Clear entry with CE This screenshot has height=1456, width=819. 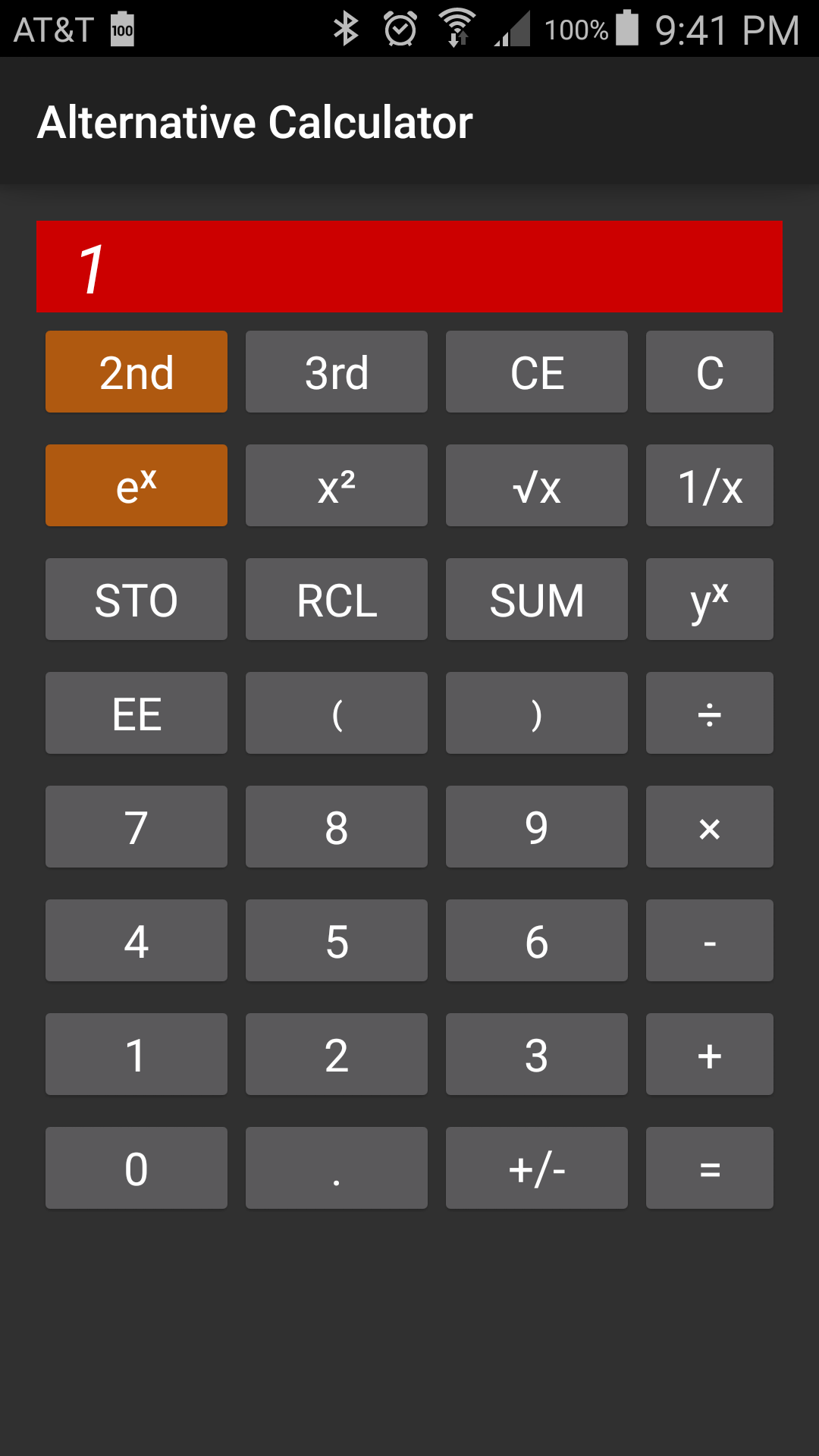point(537,372)
